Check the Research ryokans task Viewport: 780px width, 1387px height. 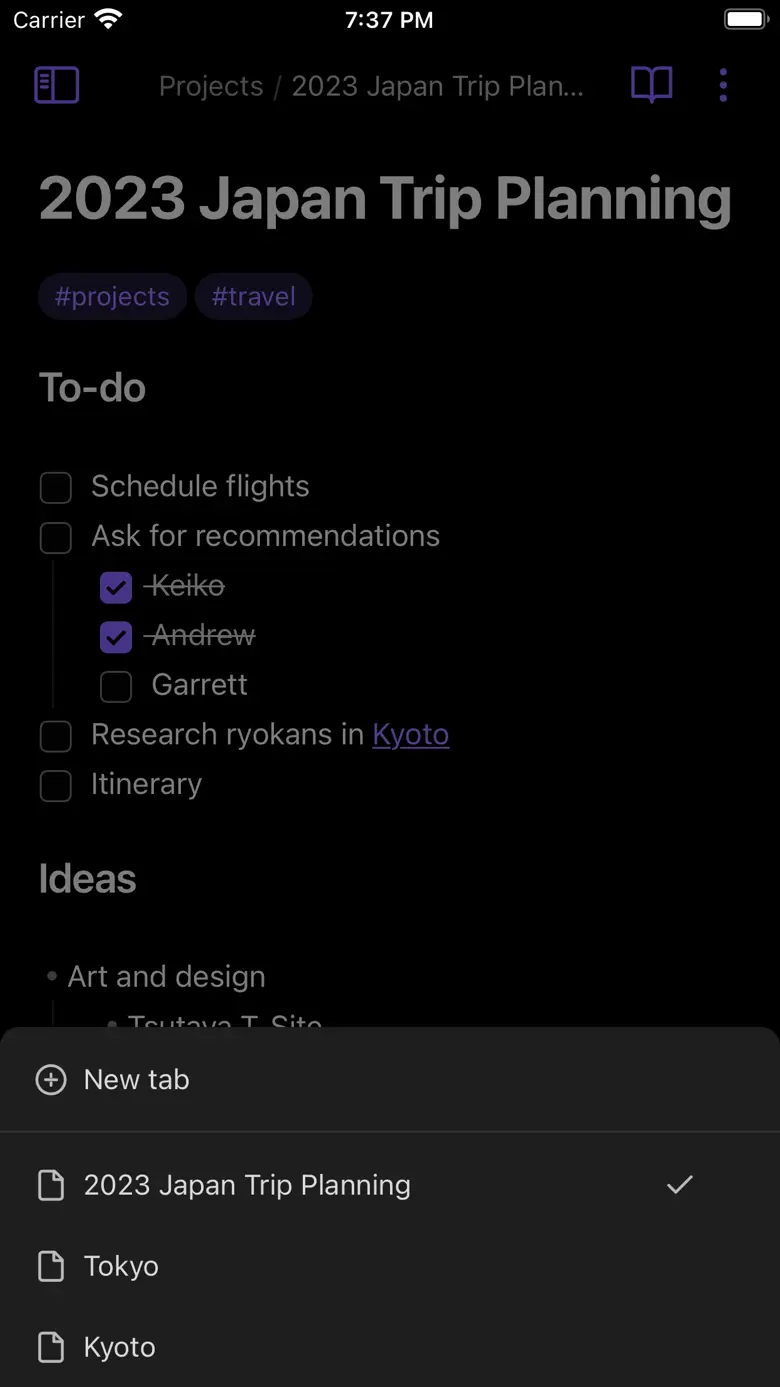click(56, 737)
